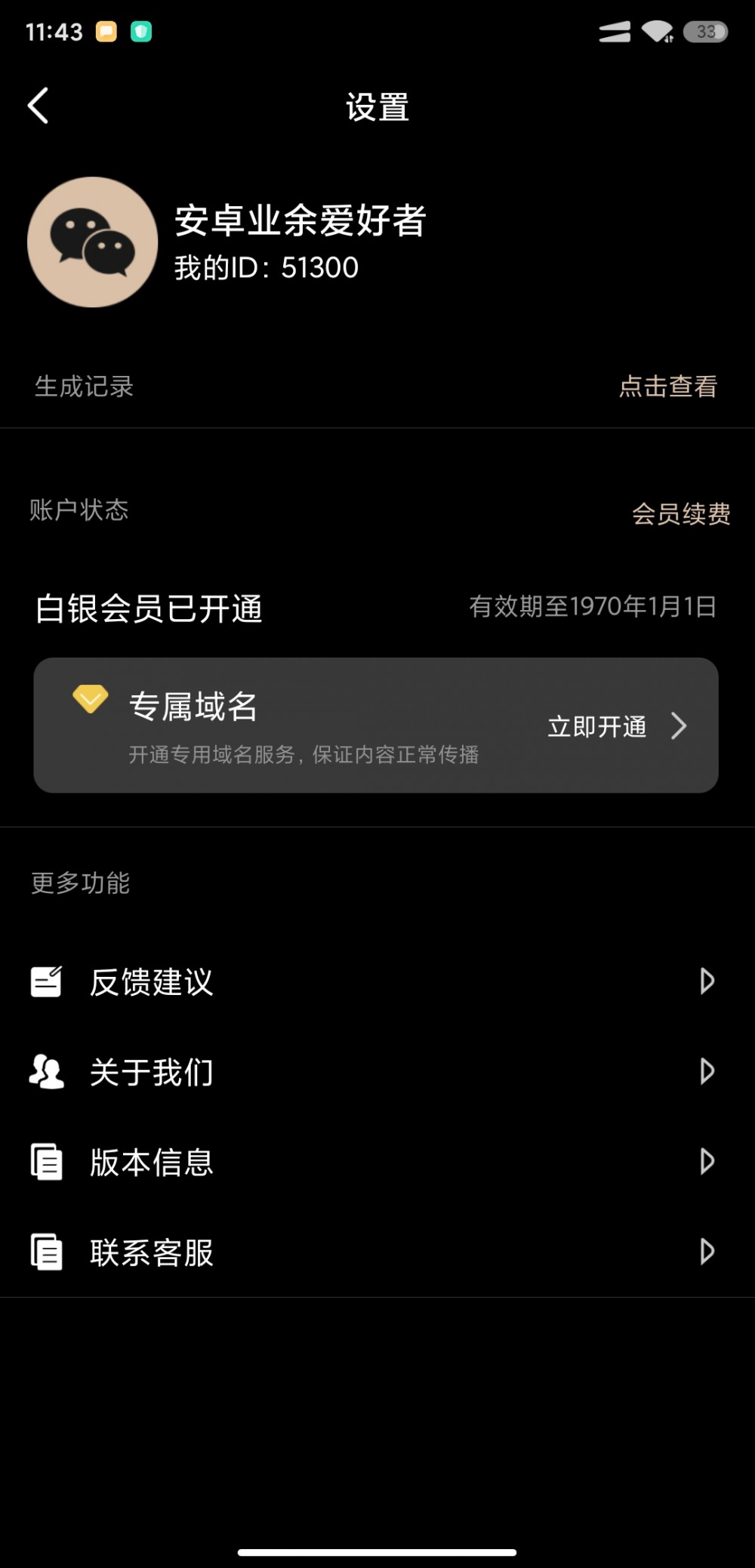
Task: Tap the version info document icon
Action: [x=47, y=1162]
